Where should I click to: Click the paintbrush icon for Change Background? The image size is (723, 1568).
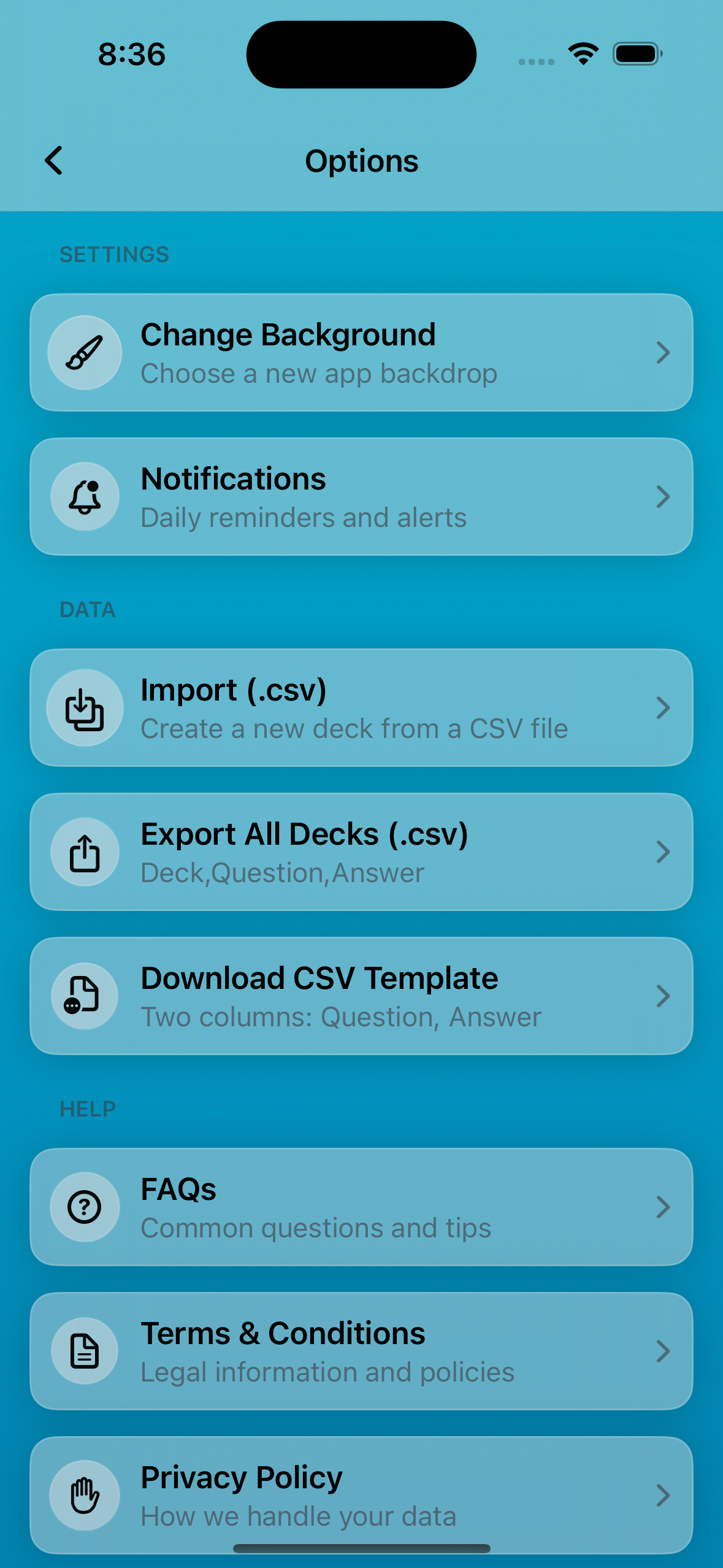[85, 352]
